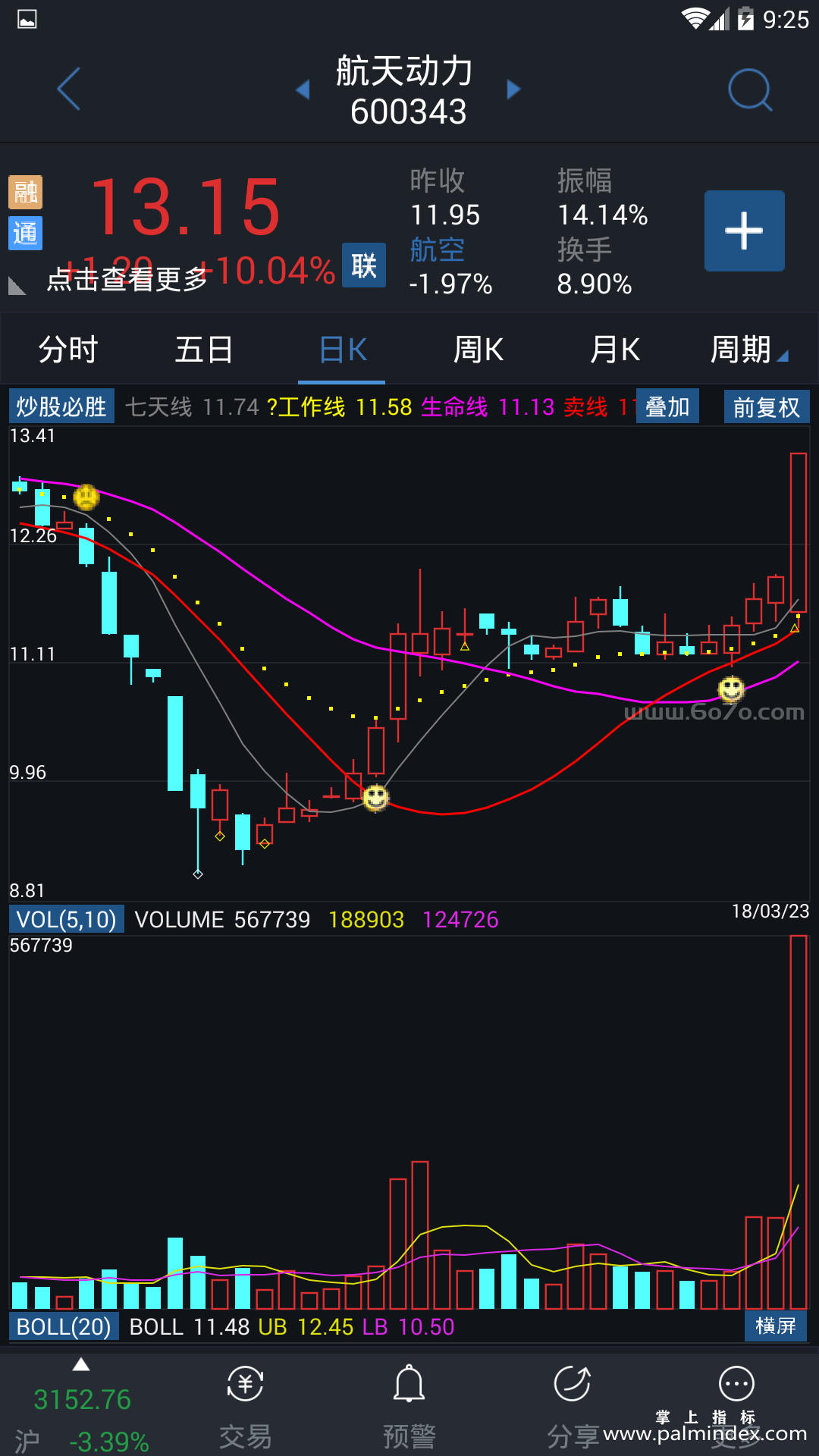Switch to 五日 chart tab
The image size is (819, 1456).
[204, 350]
